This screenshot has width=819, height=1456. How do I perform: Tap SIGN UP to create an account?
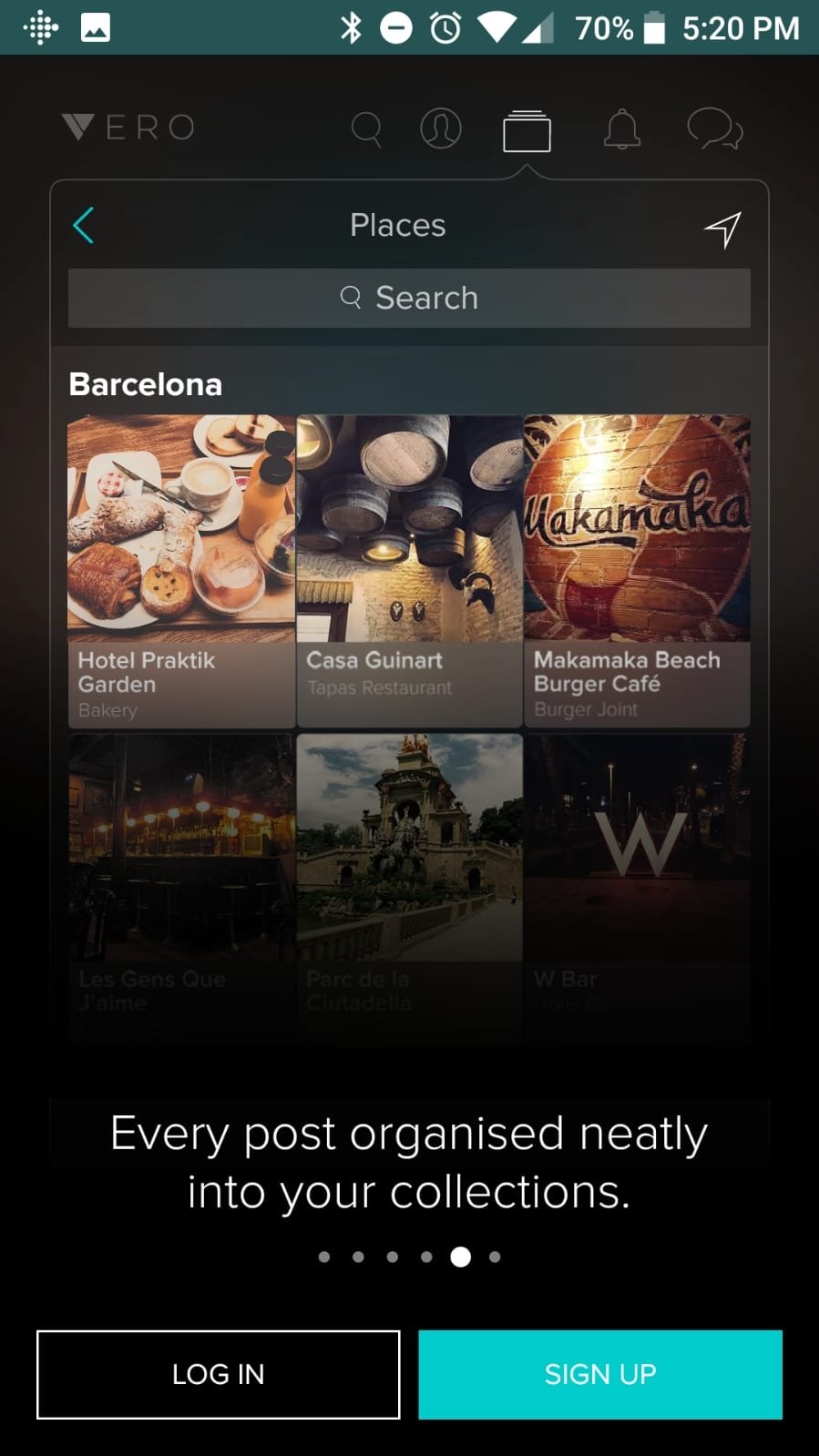pos(599,1374)
